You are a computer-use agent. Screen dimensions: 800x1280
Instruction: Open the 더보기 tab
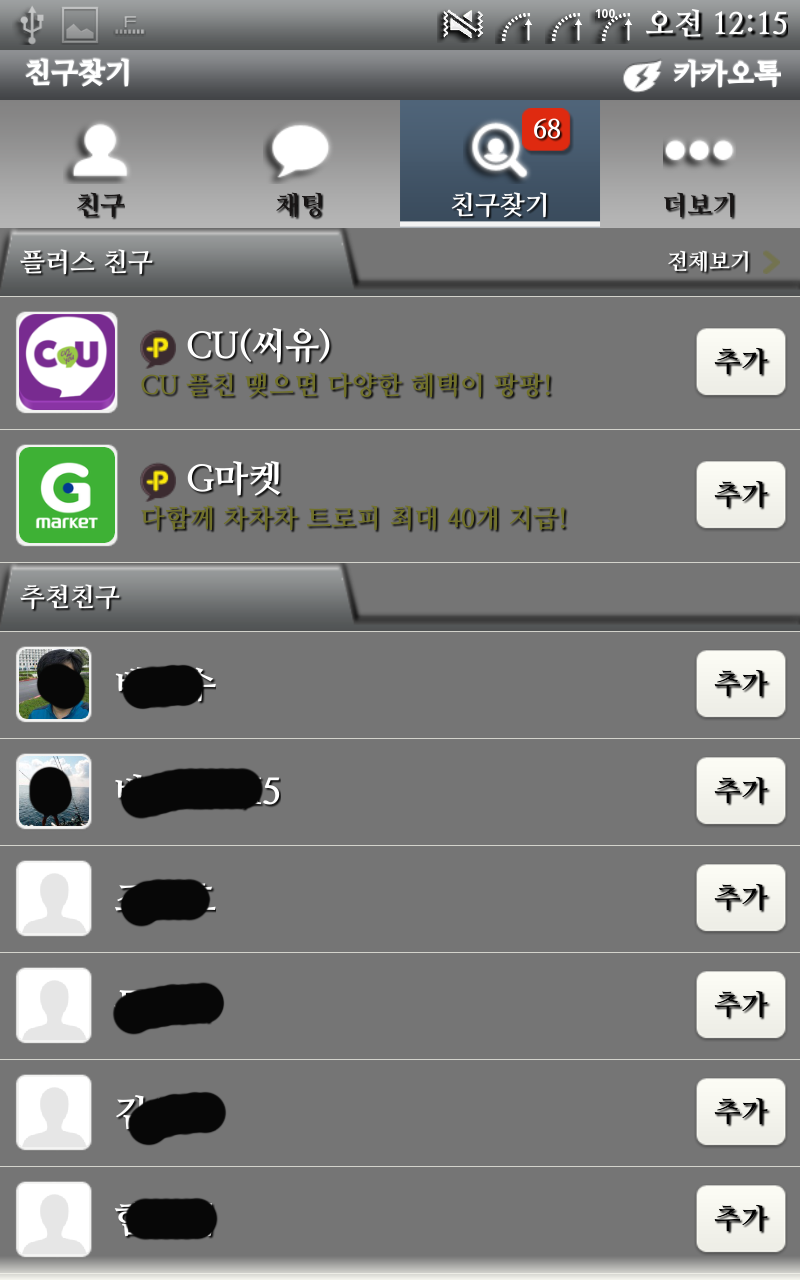700,165
